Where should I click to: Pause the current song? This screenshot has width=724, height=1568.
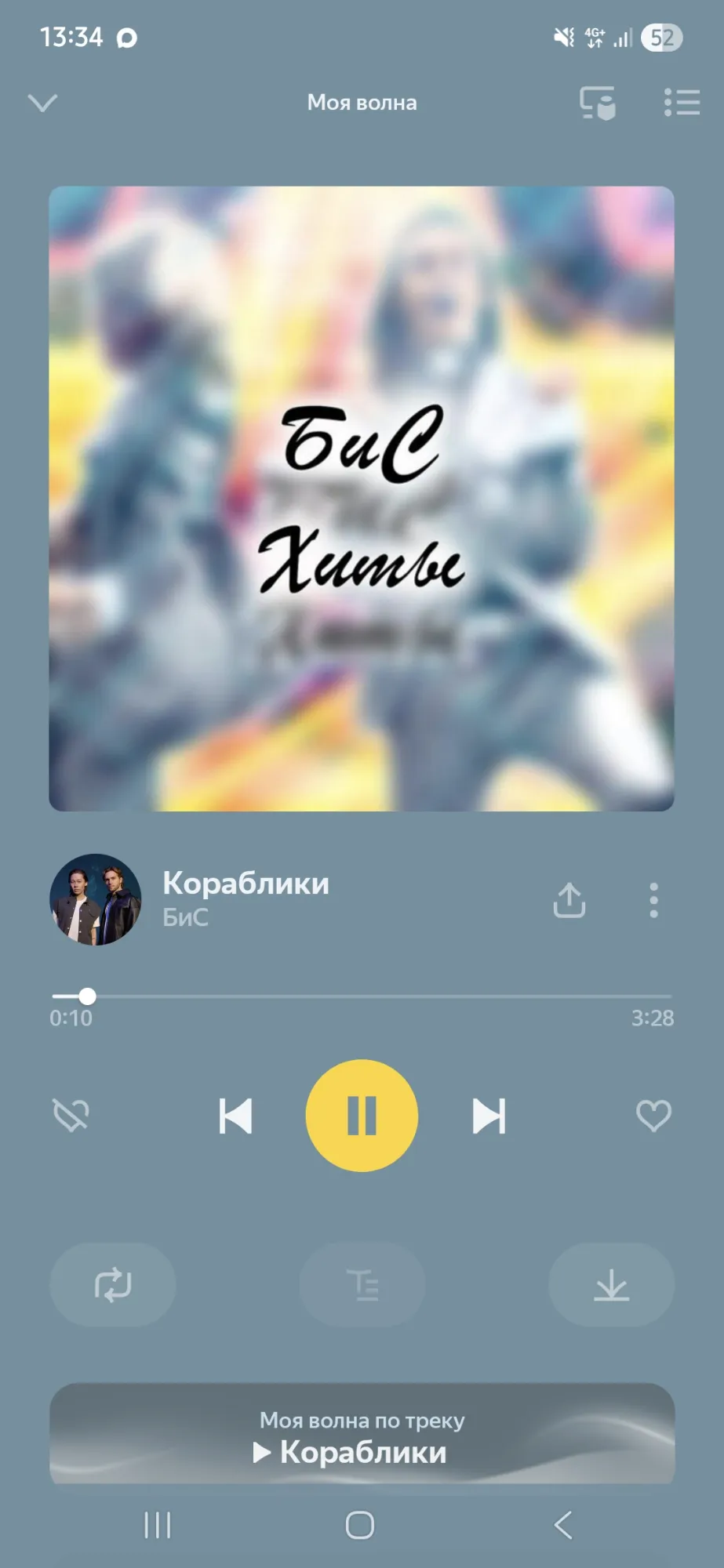(362, 1116)
